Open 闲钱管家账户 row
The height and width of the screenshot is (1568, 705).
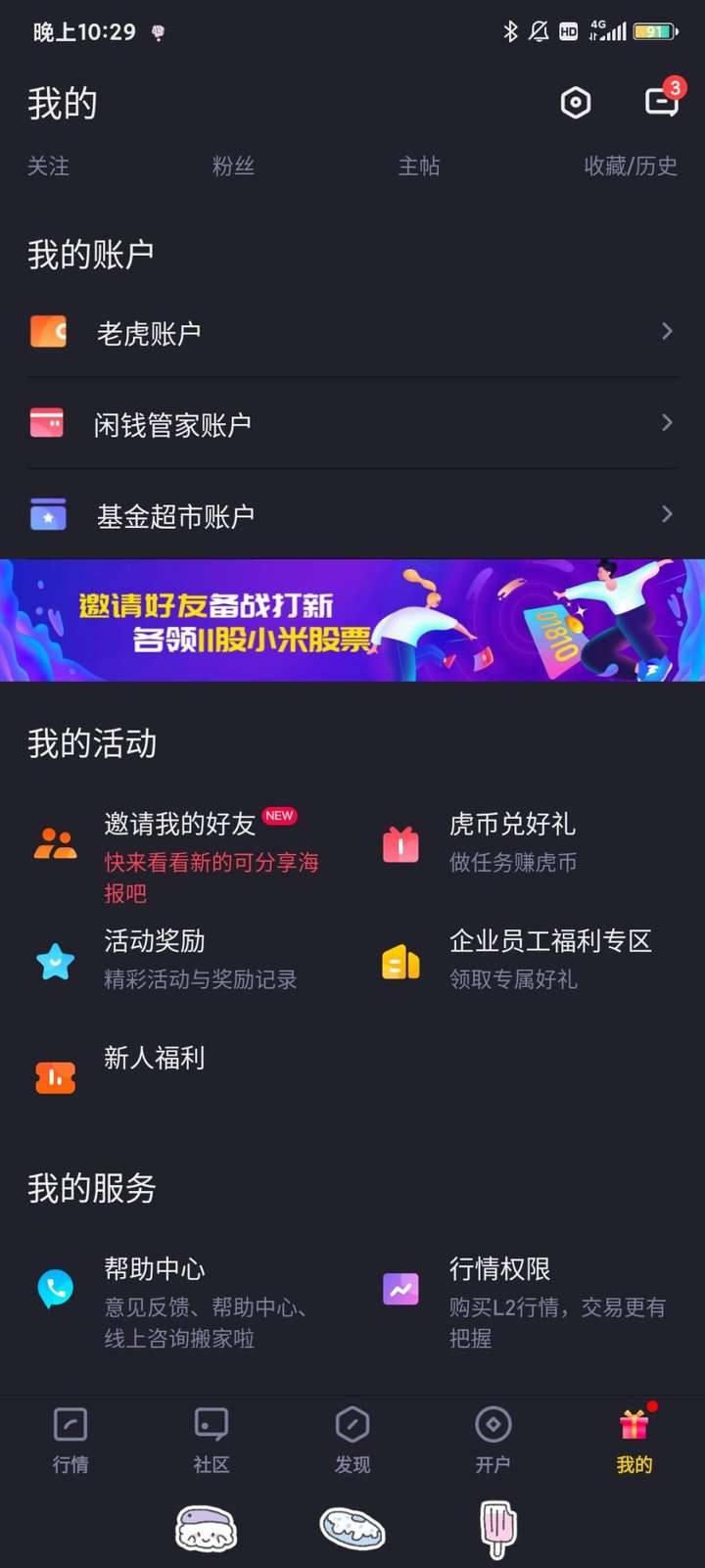pyautogui.click(x=352, y=424)
